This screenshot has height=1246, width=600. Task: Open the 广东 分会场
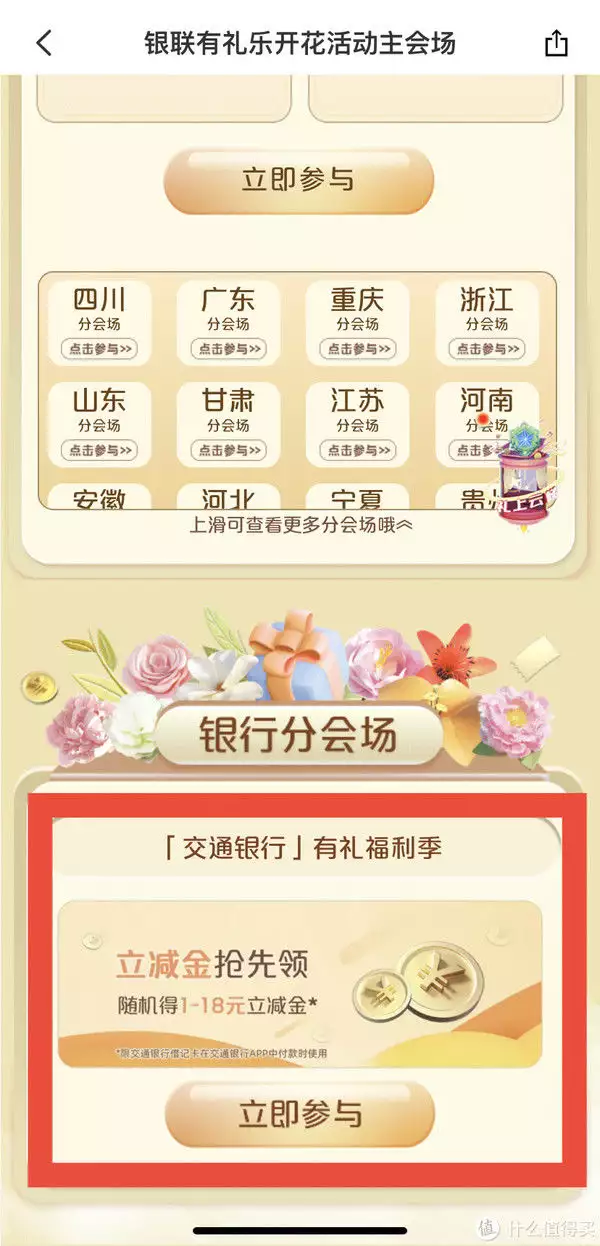click(x=228, y=348)
